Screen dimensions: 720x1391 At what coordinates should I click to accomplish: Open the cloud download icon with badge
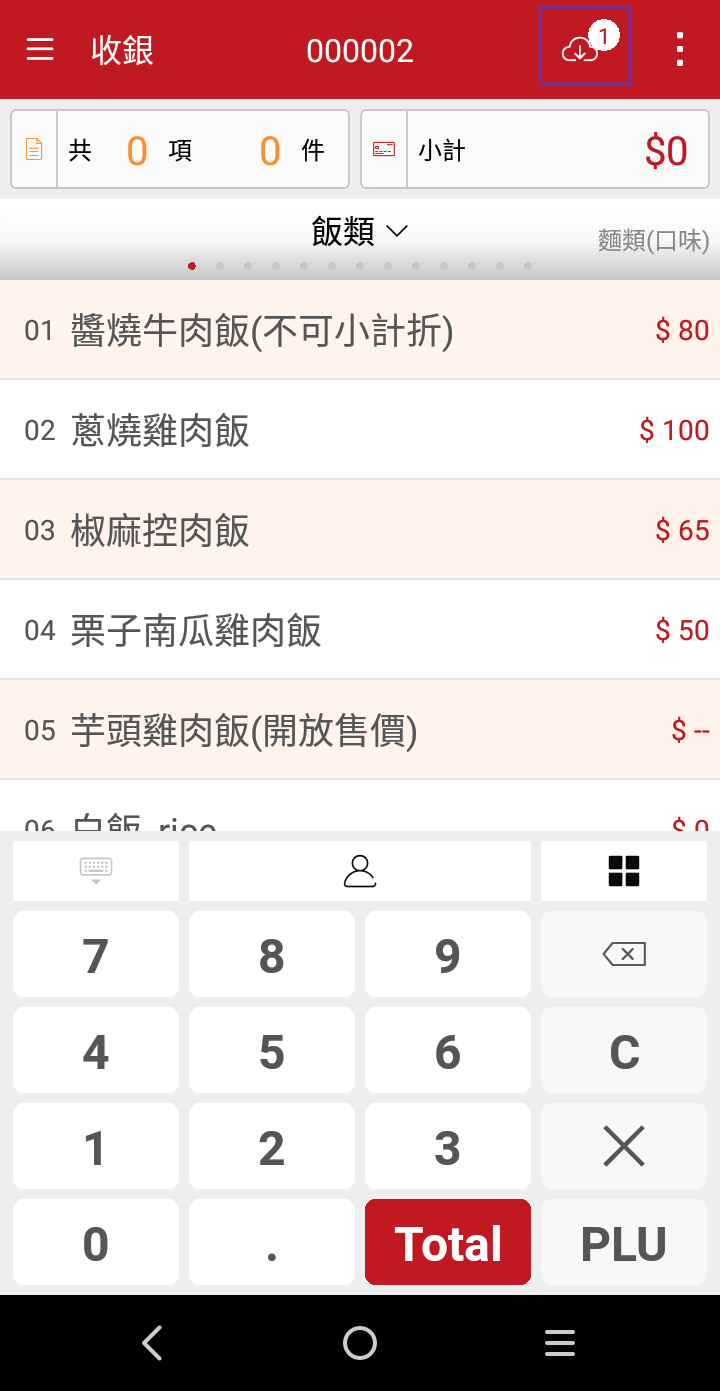(x=584, y=47)
